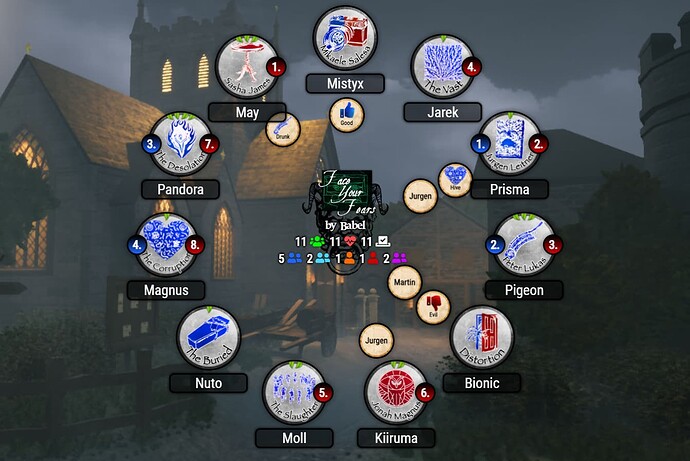Tap the Good reminder under Mistyx
The width and height of the screenshot is (690, 461).
coord(347,113)
